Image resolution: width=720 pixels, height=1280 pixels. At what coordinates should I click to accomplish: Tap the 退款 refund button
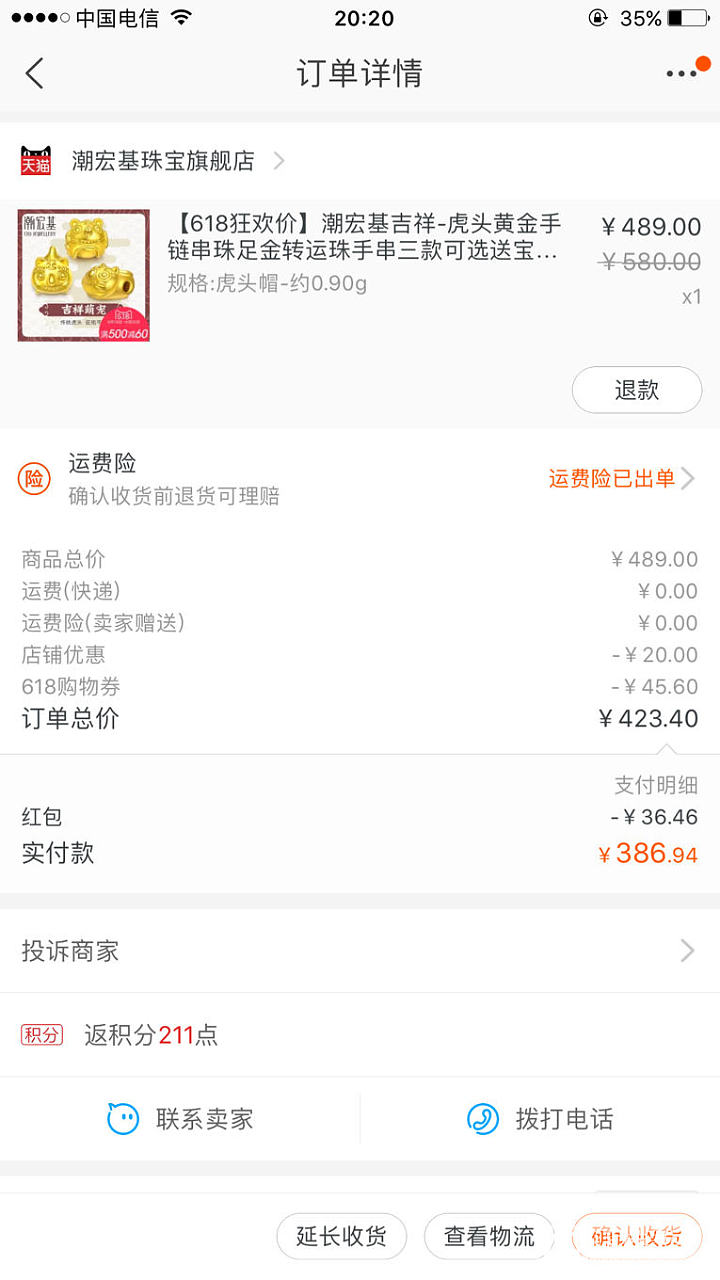pos(636,390)
